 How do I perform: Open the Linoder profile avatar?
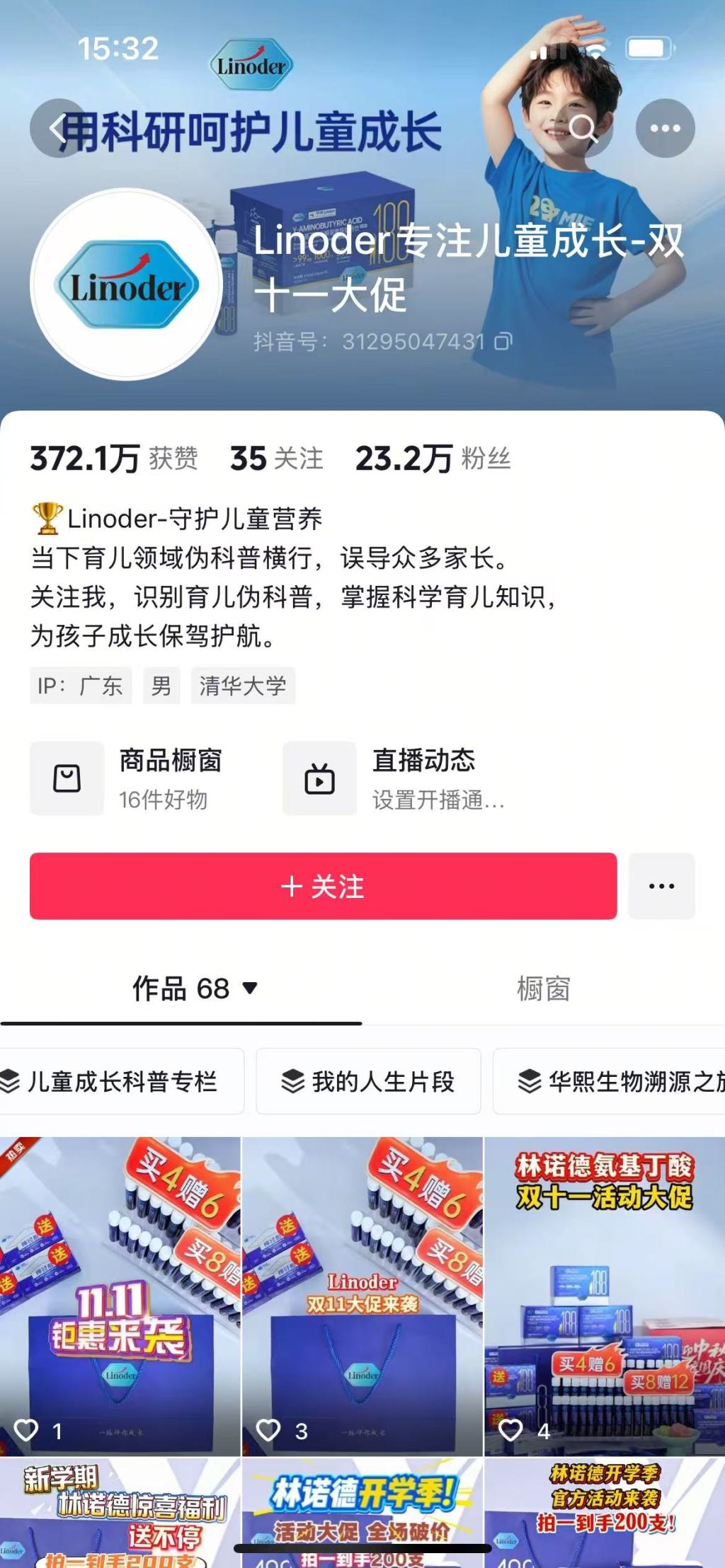[x=127, y=284]
